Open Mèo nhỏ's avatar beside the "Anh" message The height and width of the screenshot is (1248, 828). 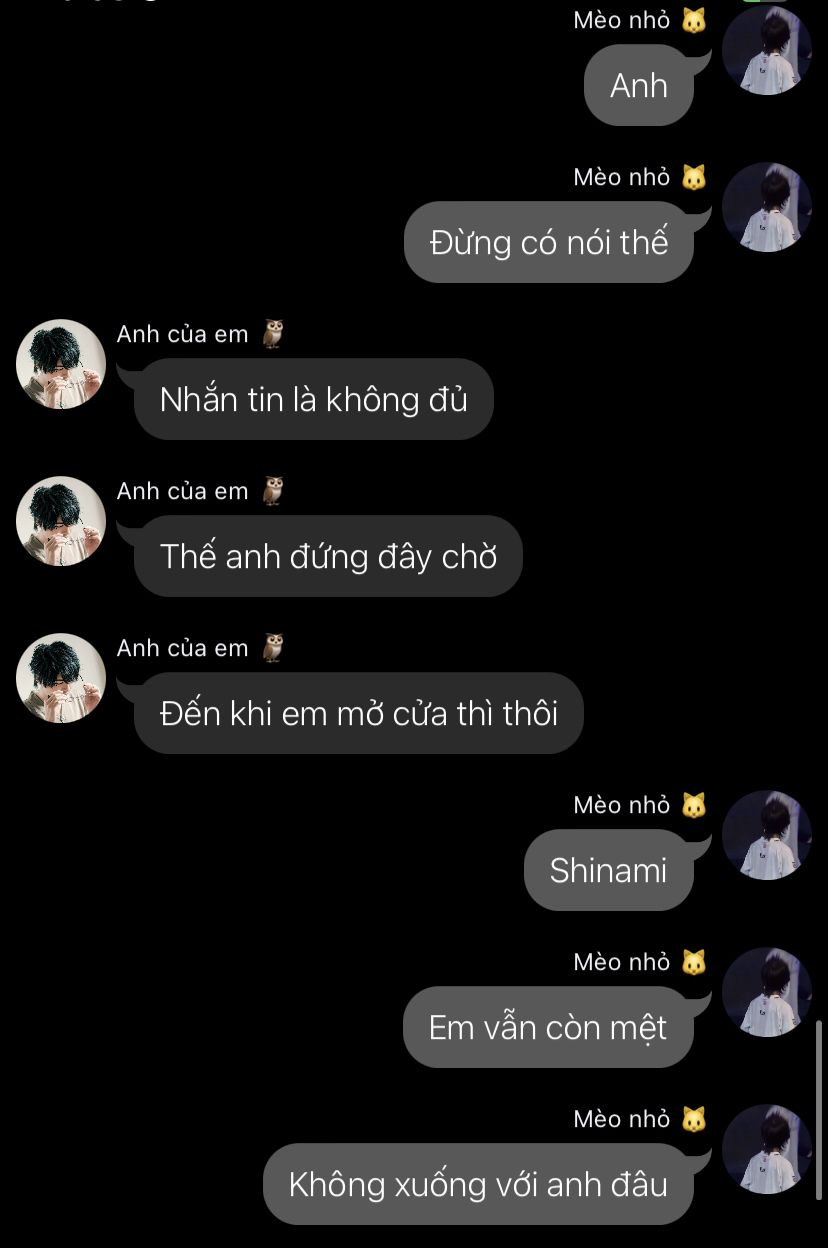click(766, 51)
